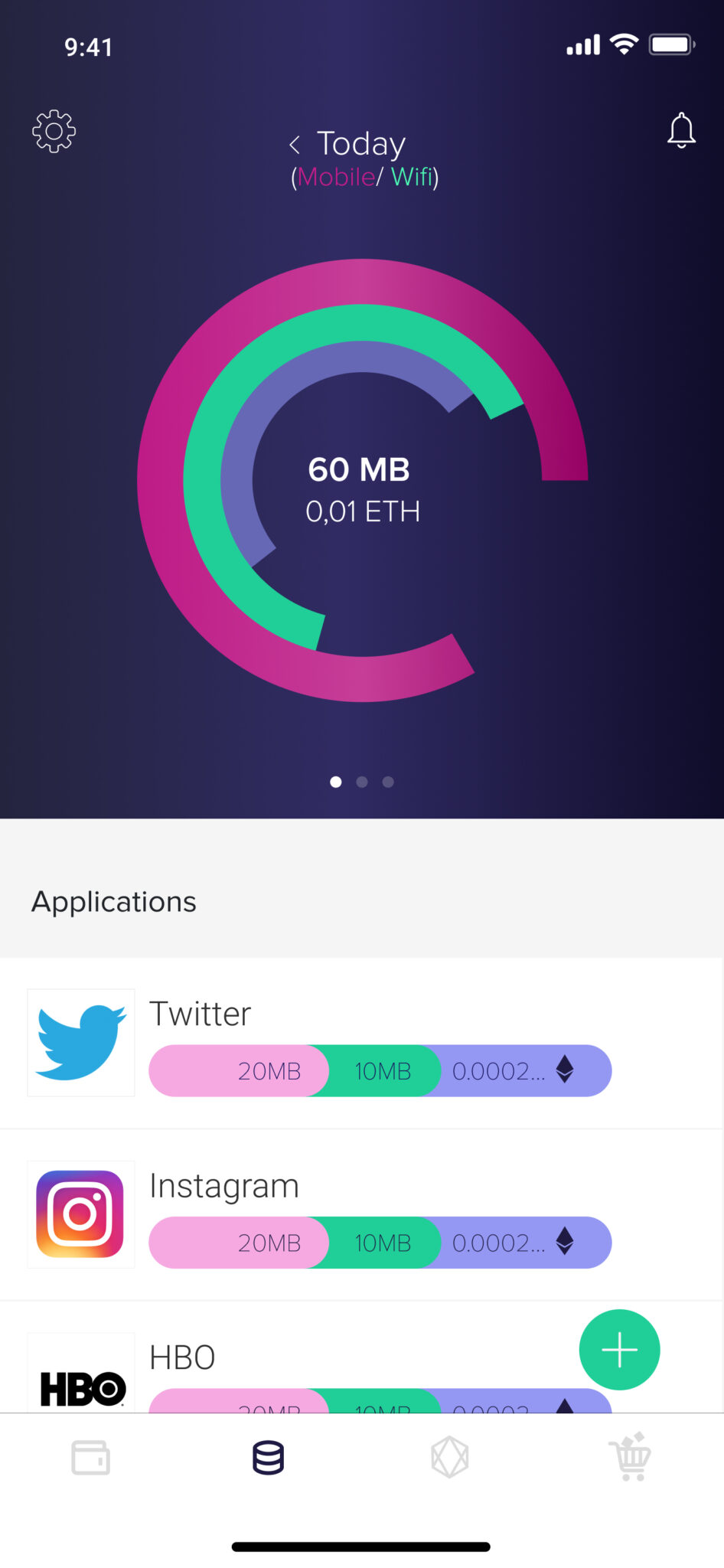Switch to the crystal gem tab
The width and height of the screenshot is (724, 1568).
pyautogui.click(x=450, y=1457)
